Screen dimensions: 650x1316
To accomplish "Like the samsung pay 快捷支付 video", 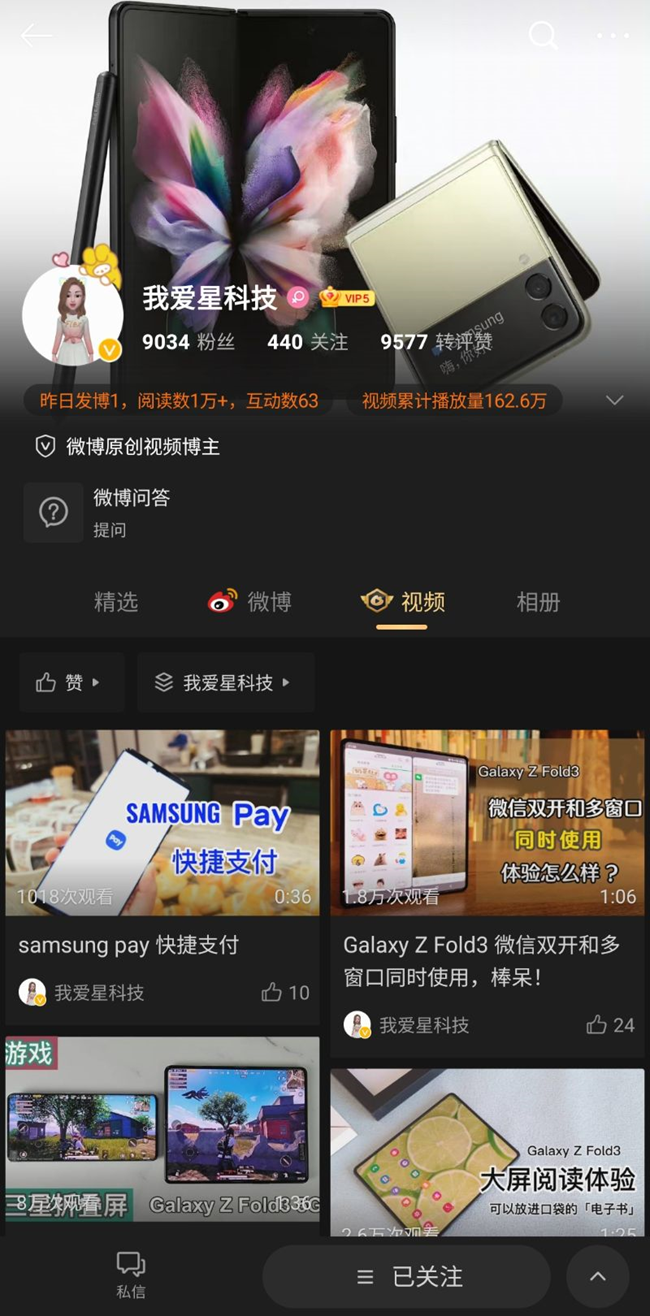I will [284, 992].
